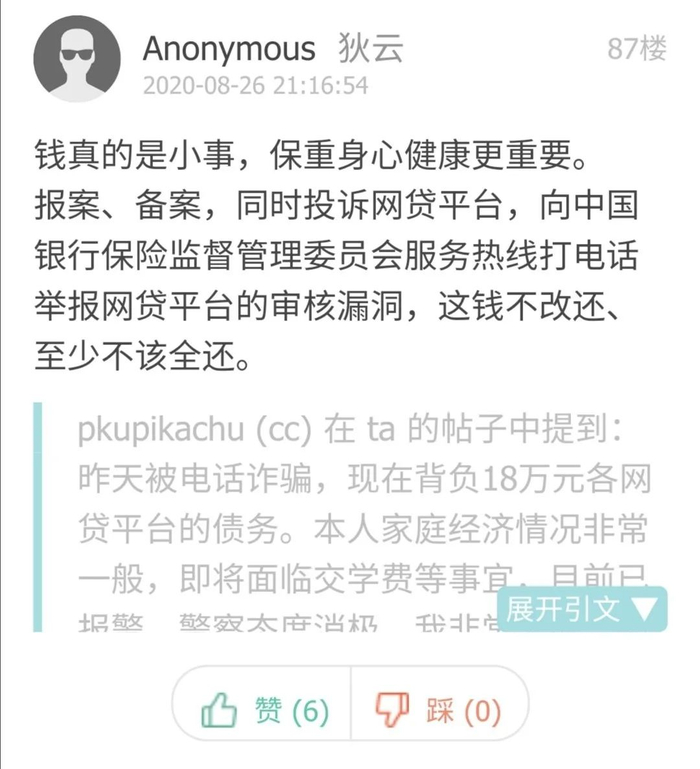Image resolution: width=700 pixels, height=769 pixels.
Task: Open the Anonymous user's avatar
Action: (77, 59)
